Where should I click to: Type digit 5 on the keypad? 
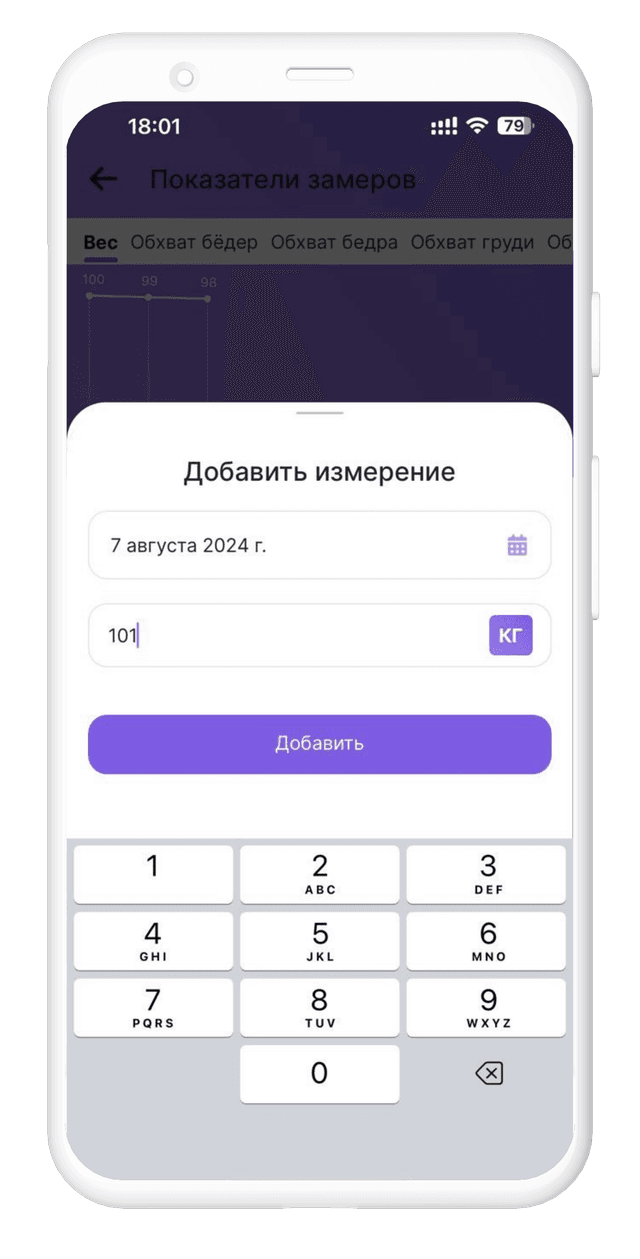319,941
